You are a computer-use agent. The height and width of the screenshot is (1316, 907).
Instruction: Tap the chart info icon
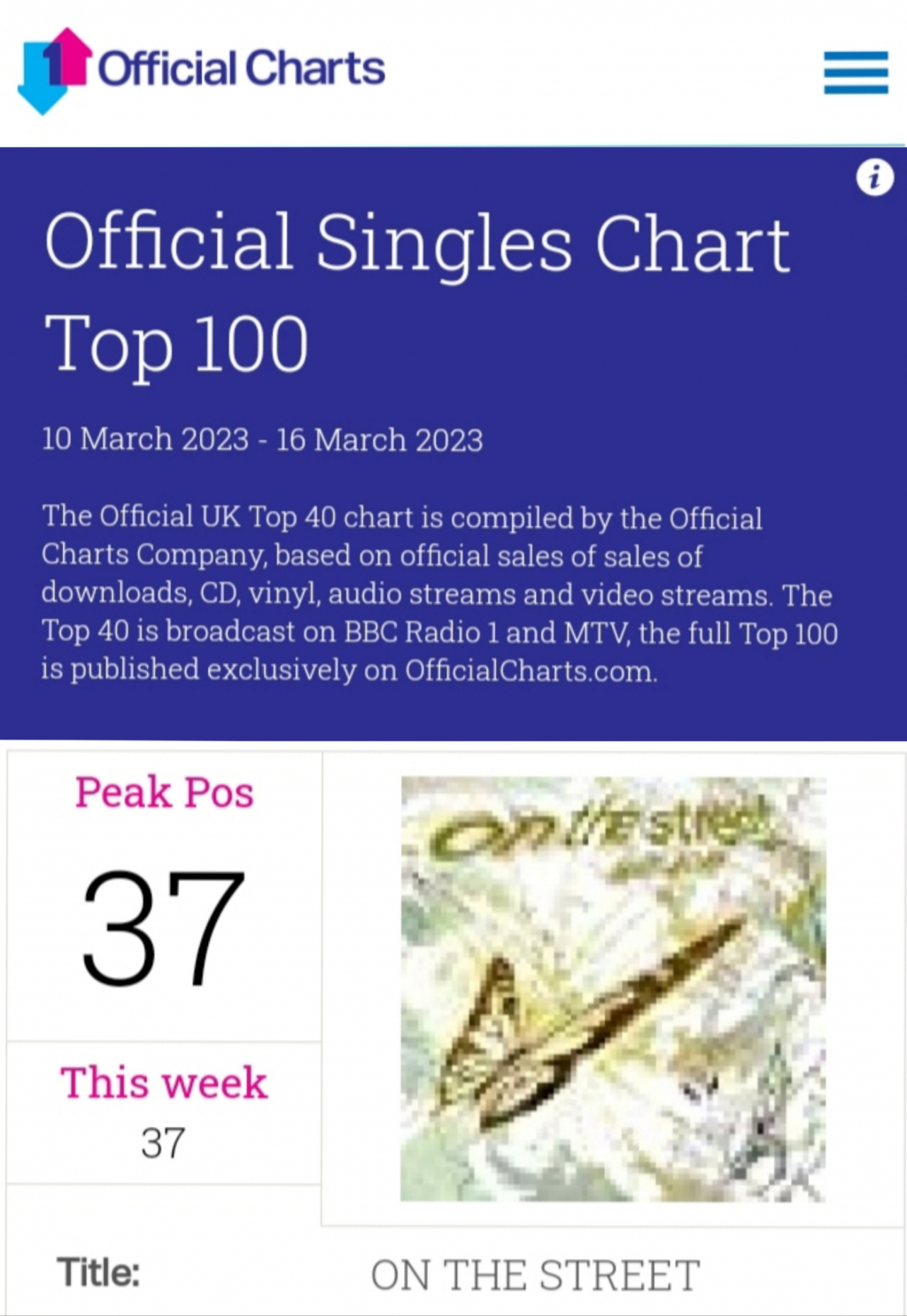(874, 177)
